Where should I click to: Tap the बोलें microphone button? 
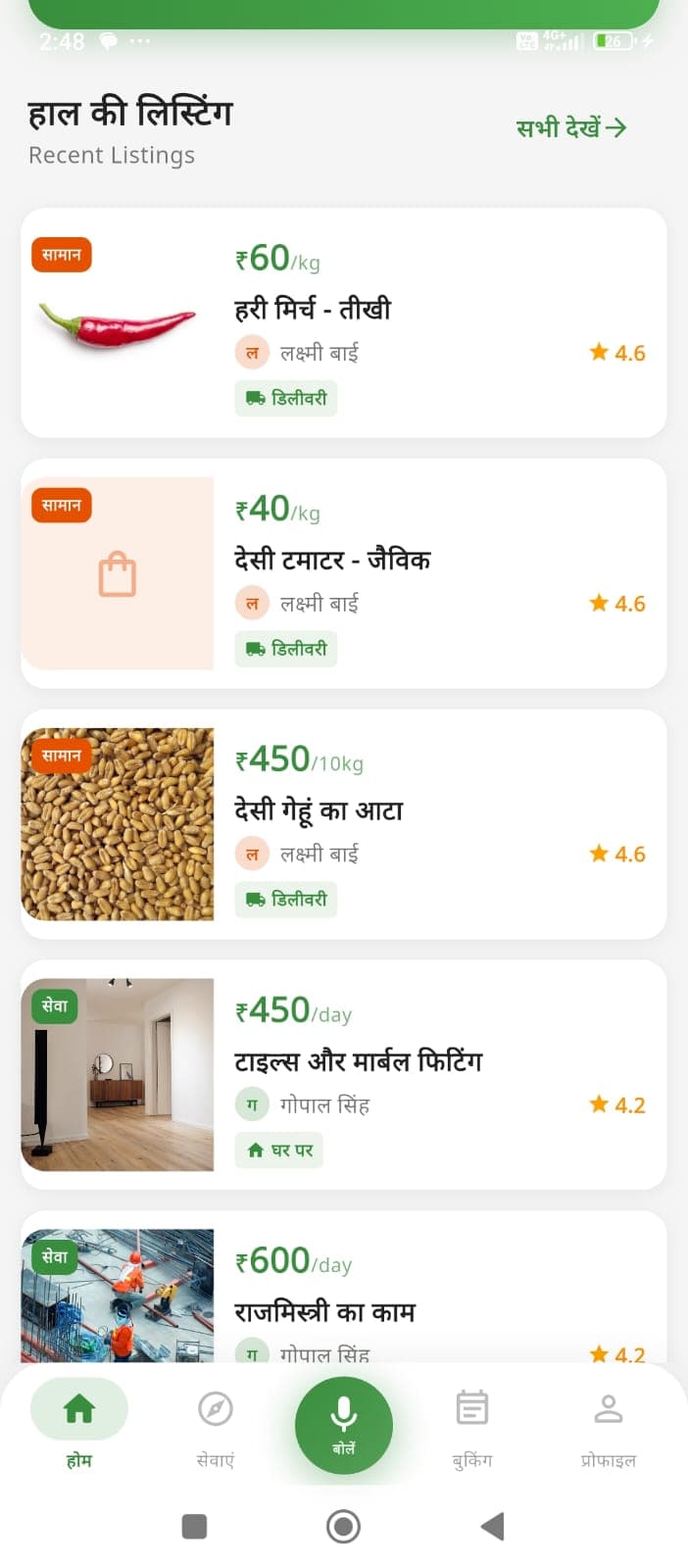coord(344,1425)
